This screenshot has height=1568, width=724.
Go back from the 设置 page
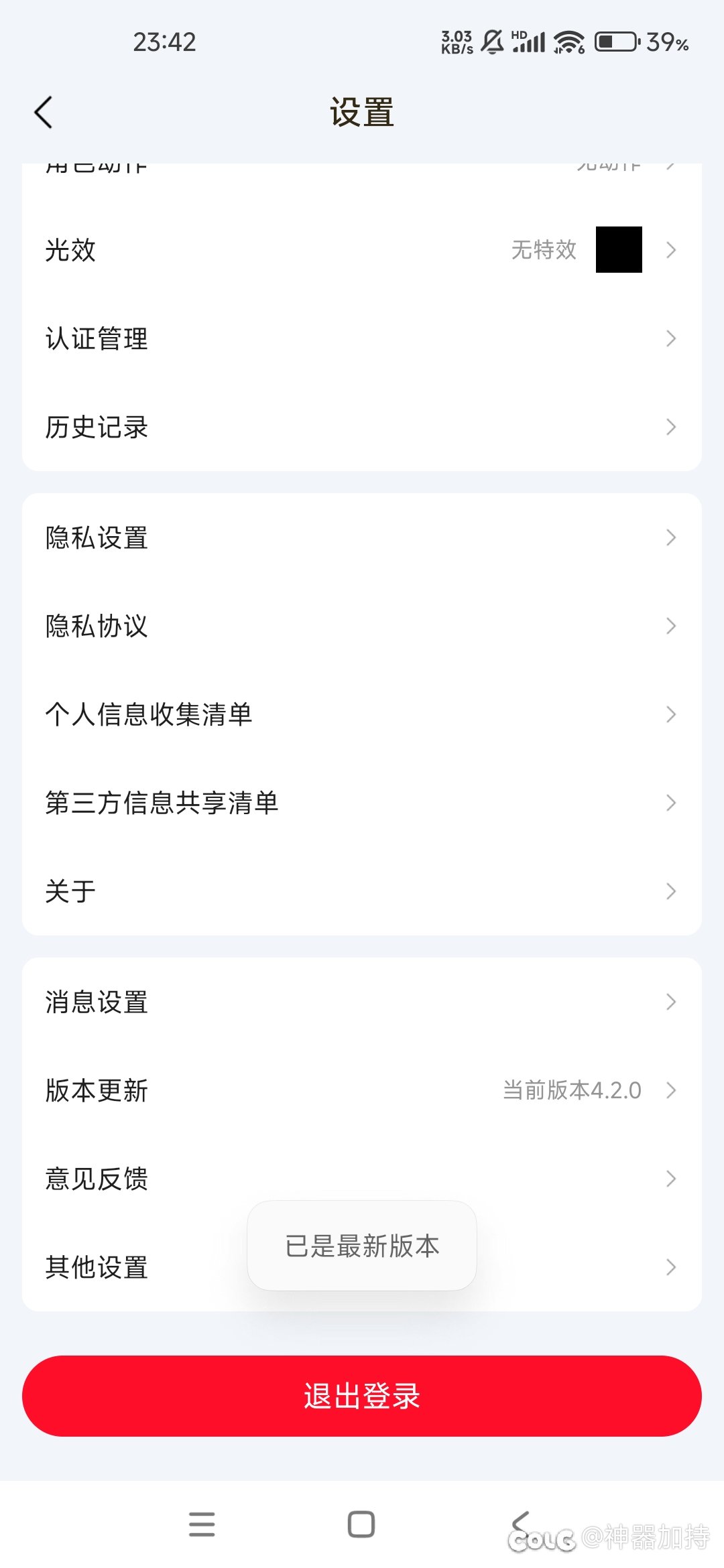pos(44,112)
